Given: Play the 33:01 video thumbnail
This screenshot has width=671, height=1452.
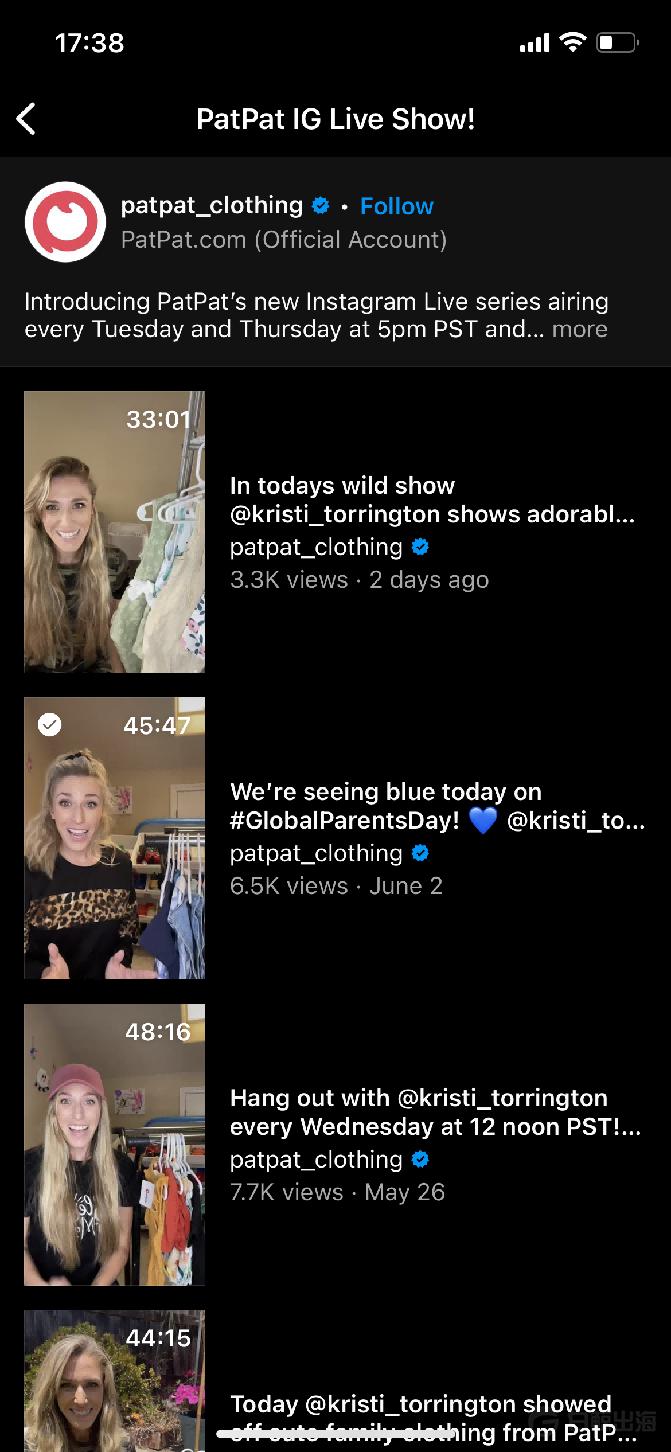Looking at the screenshot, I should [114, 532].
